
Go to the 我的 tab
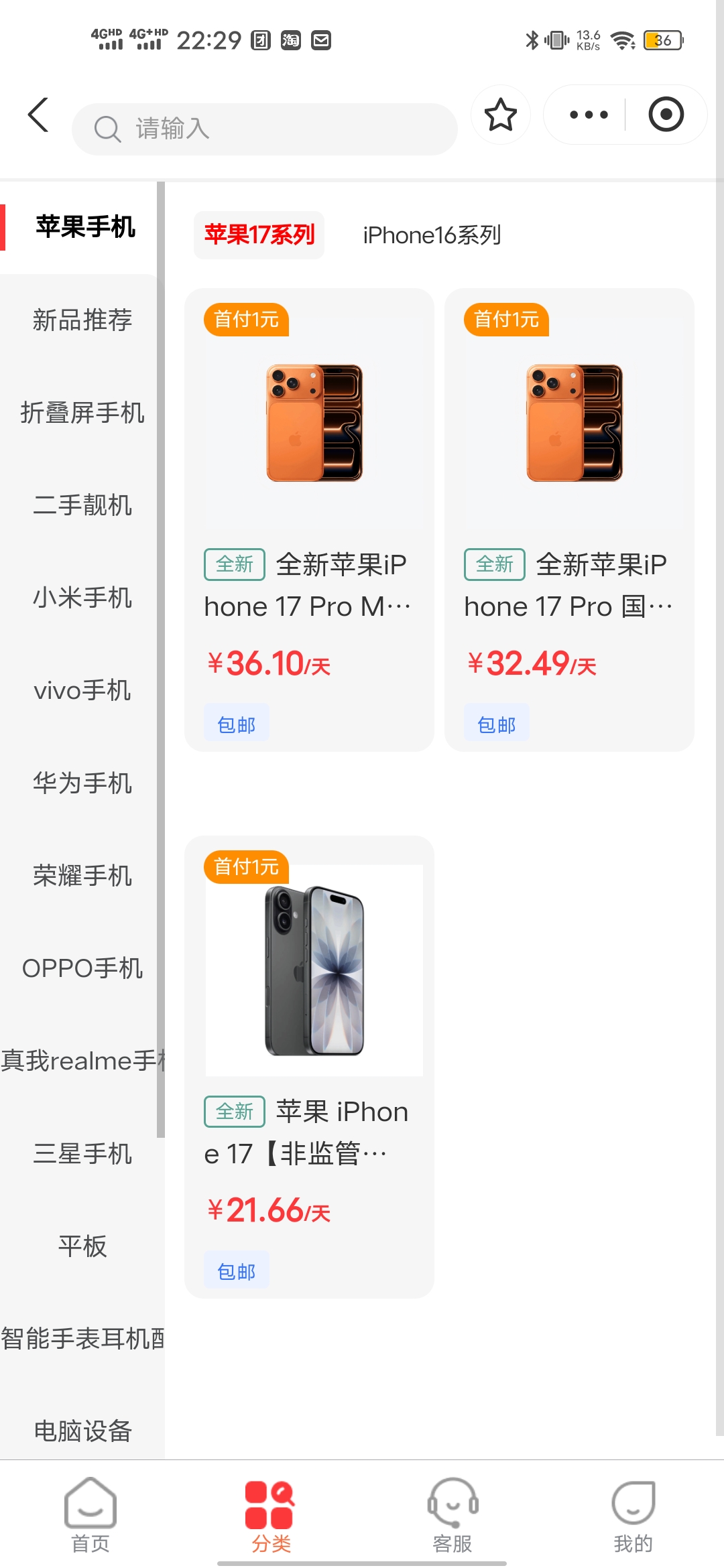(633, 1514)
